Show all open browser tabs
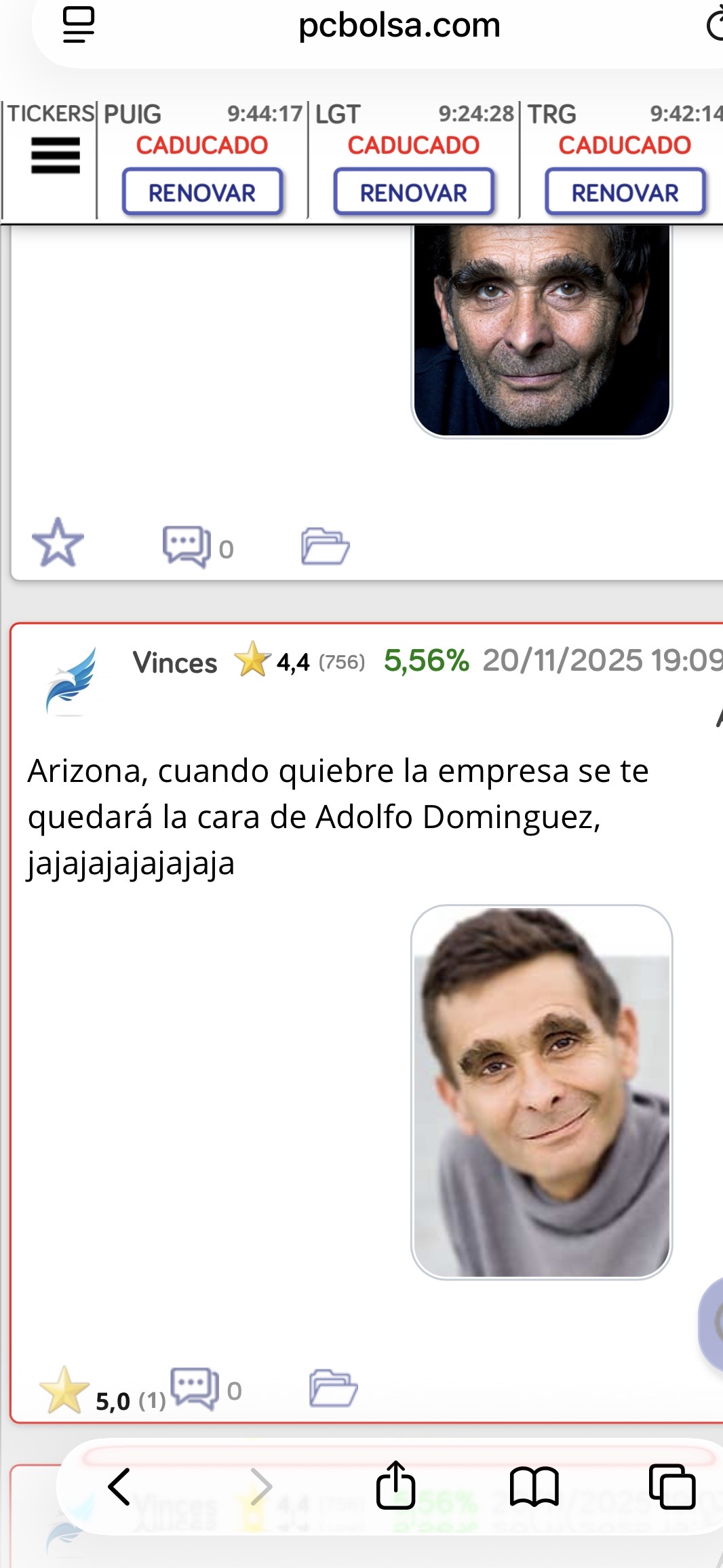Screen dimensions: 723x1568 pyautogui.click(x=671, y=1487)
